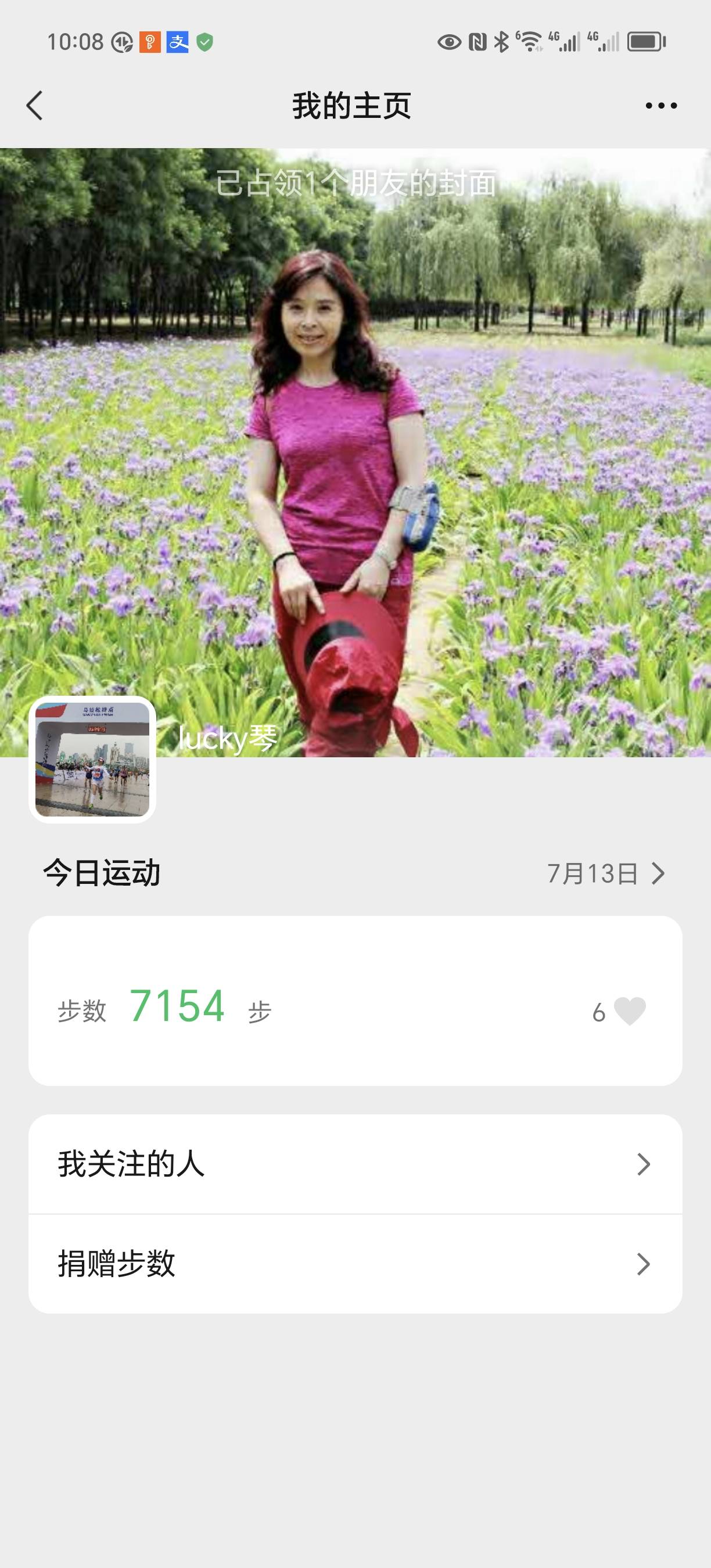The image size is (711, 1568).
Task: Tap the nickname lucky琴 on the cover
Action: [x=227, y=738]
